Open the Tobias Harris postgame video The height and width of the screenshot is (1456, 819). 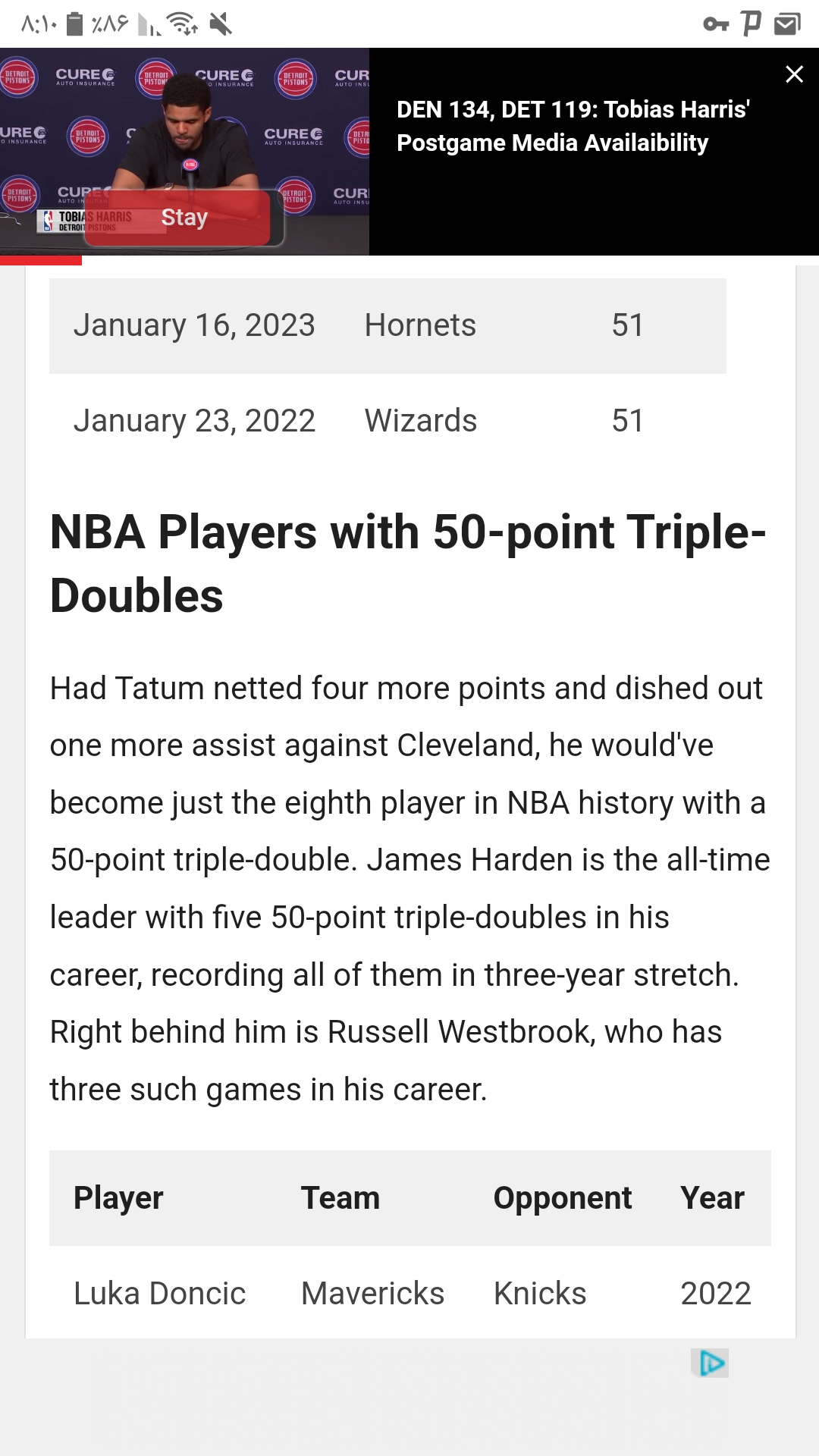[x=573, y=126]
